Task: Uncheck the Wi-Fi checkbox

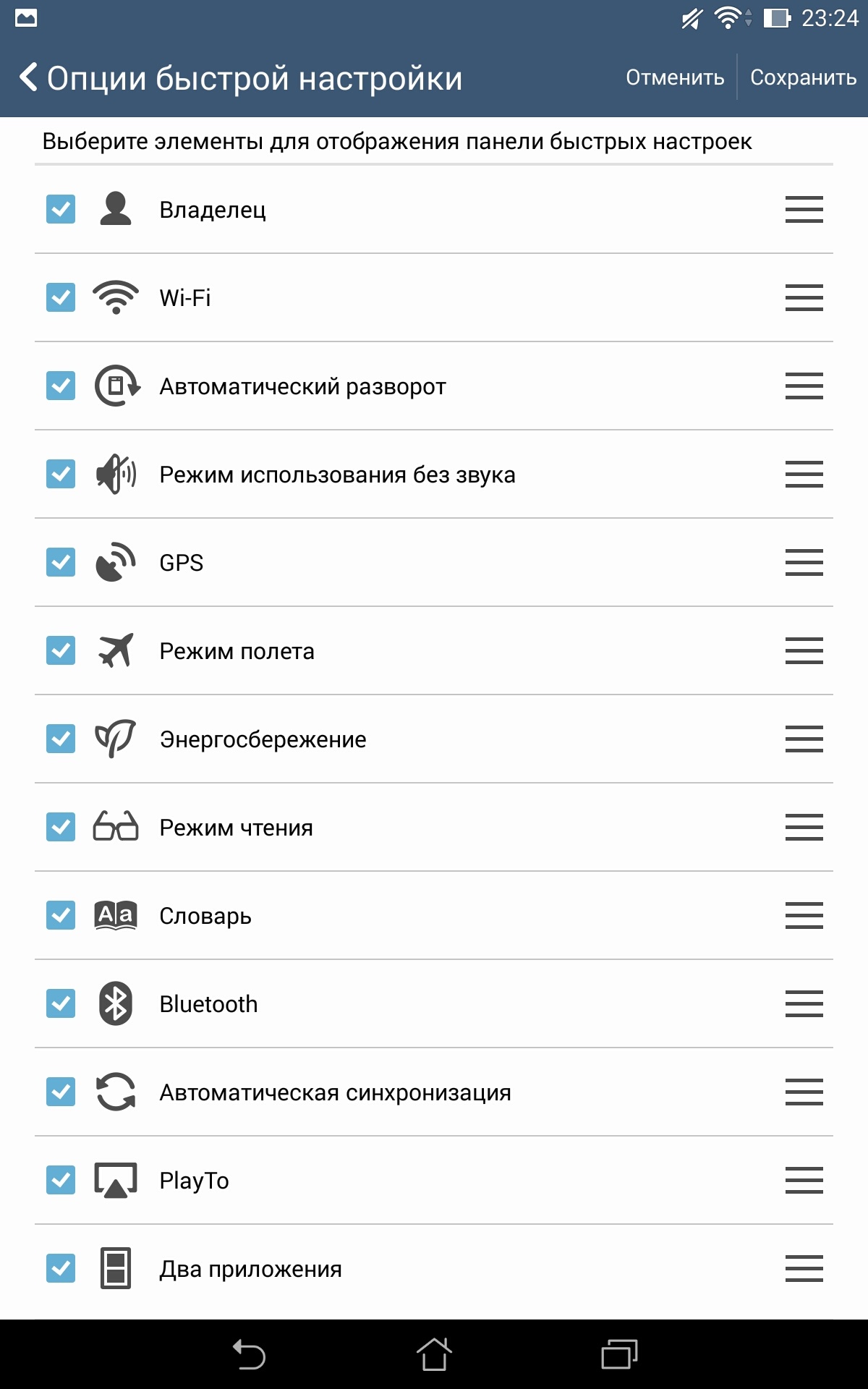Action: [x=61, y=297]
